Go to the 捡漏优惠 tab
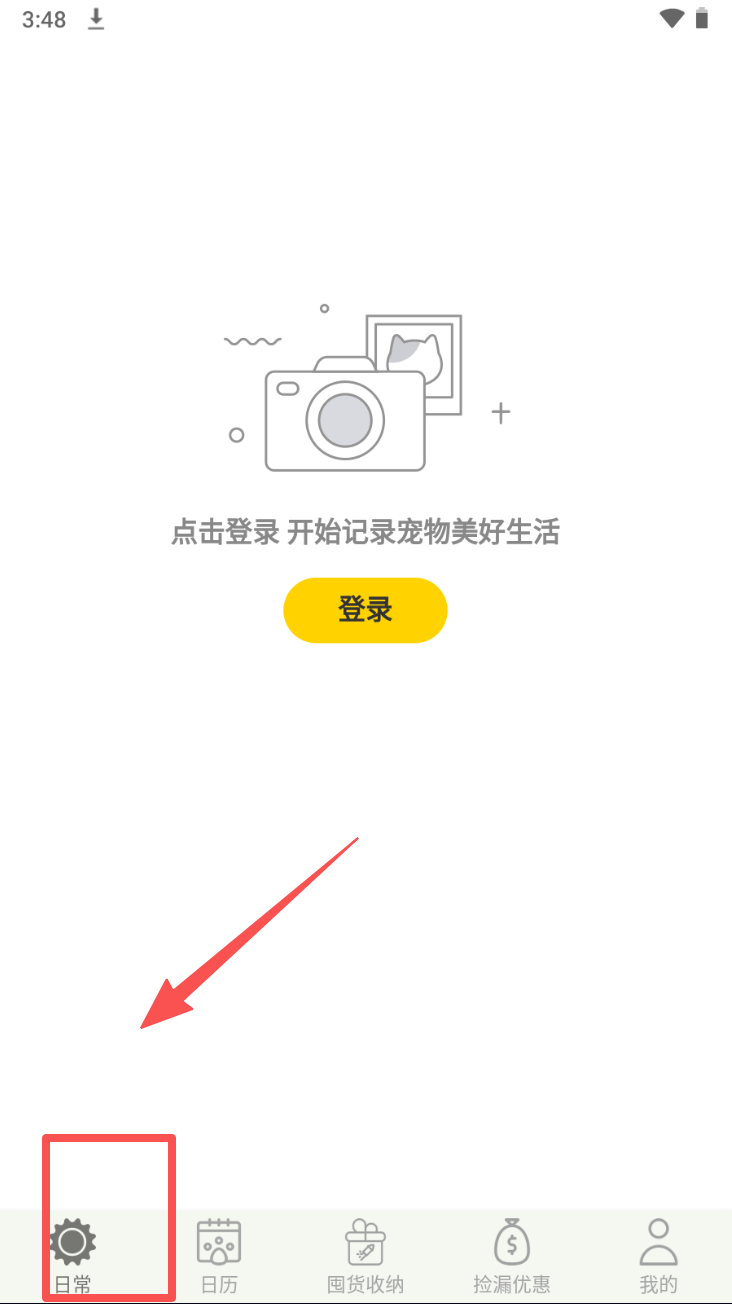Image resolution: width=732 pixels, height=1304 pixels. [x=512, y=1255]
